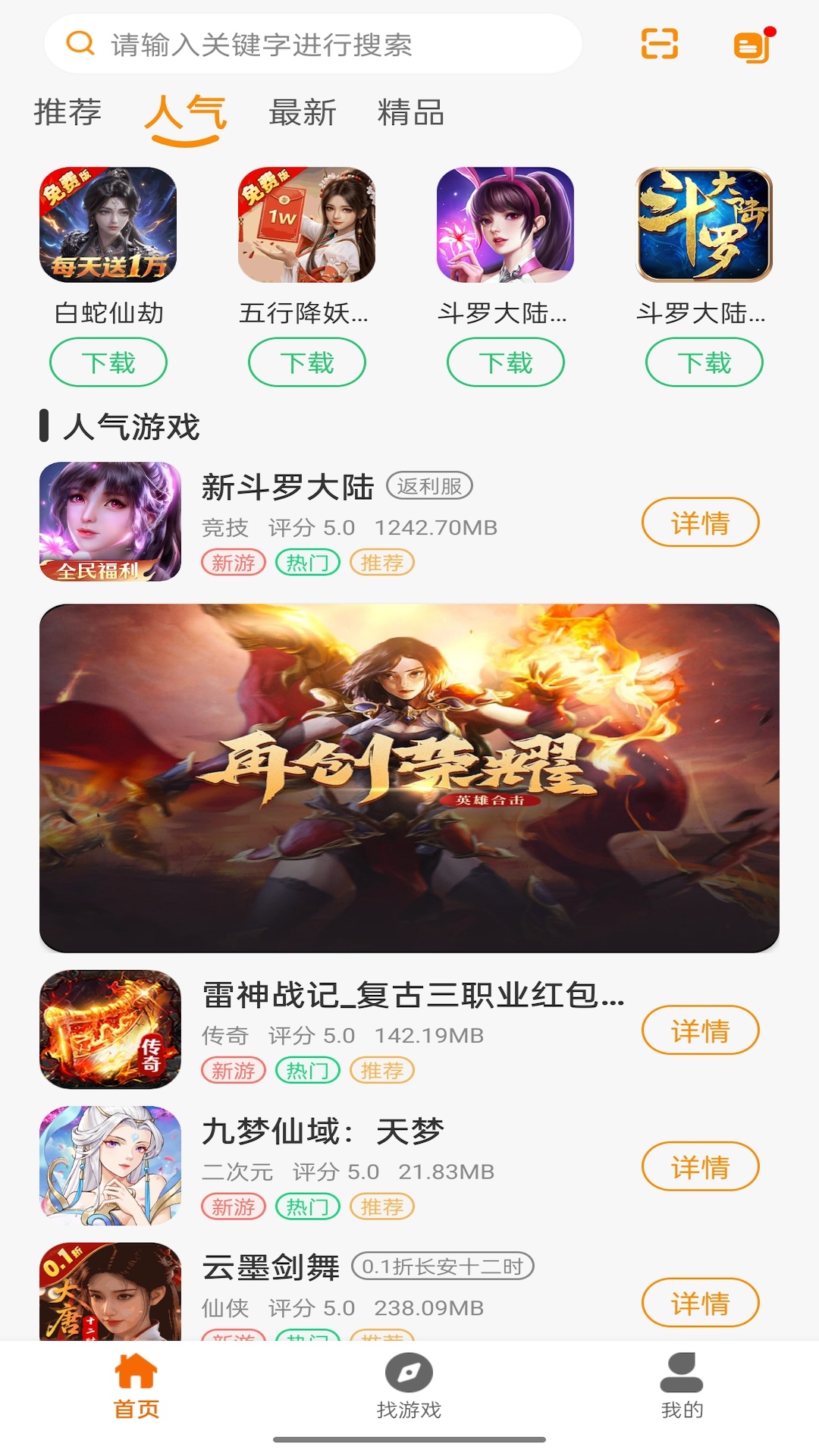Open 详情 for 九梦仙域：天梦
Screen dimensions: 819x1456
coord(700,1167)
